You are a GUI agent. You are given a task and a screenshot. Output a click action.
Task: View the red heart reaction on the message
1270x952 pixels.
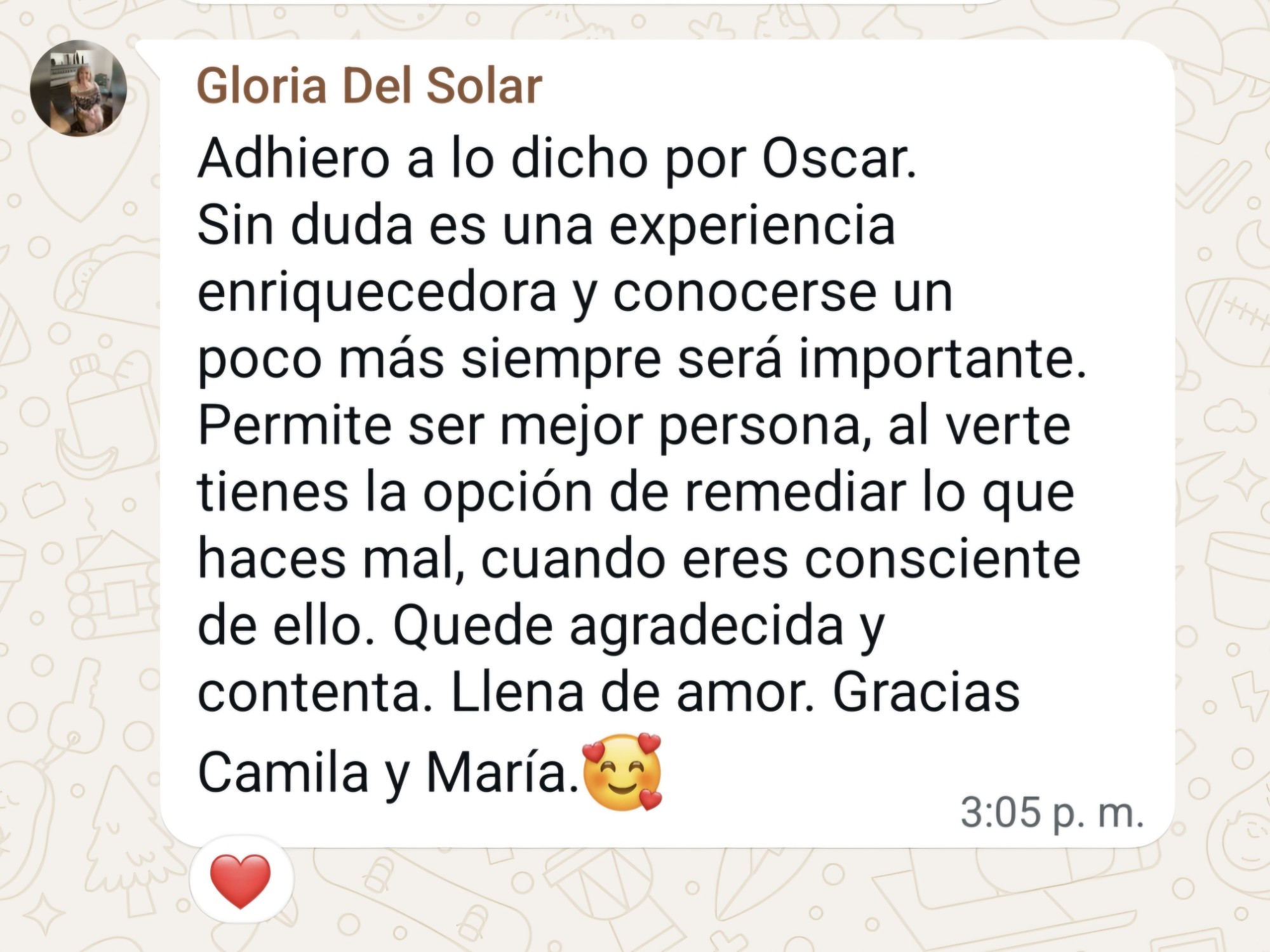click(x=241, y=880)
